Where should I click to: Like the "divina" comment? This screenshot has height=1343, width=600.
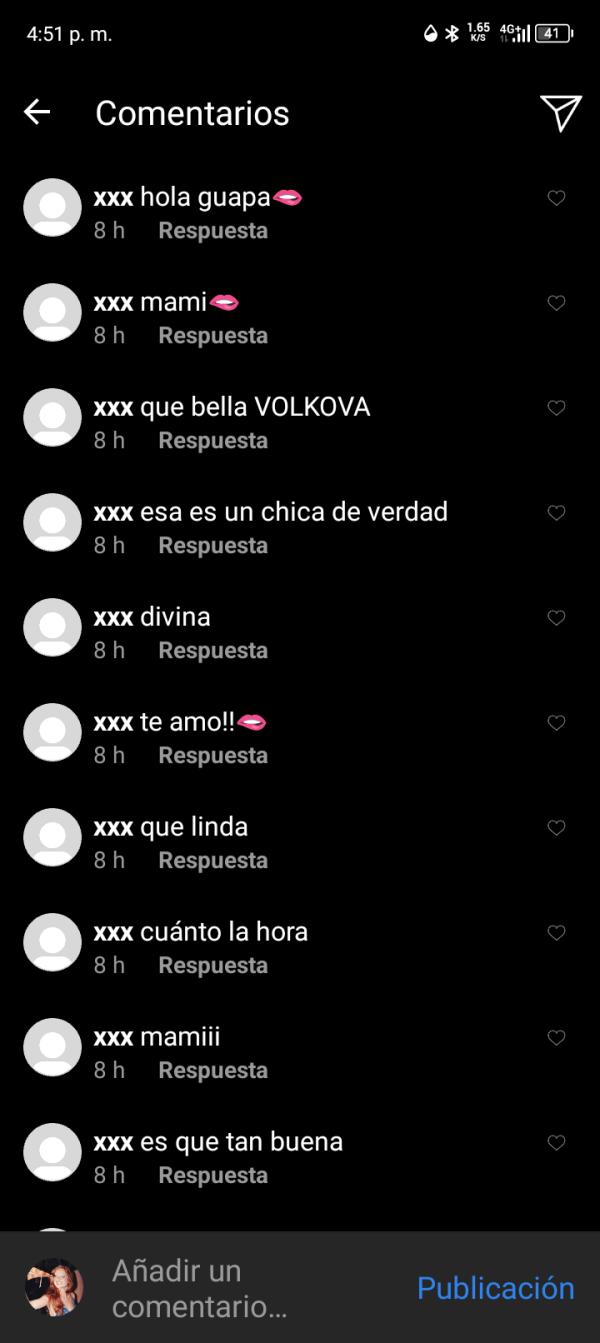pyautogui.click(x=557, y=618)
